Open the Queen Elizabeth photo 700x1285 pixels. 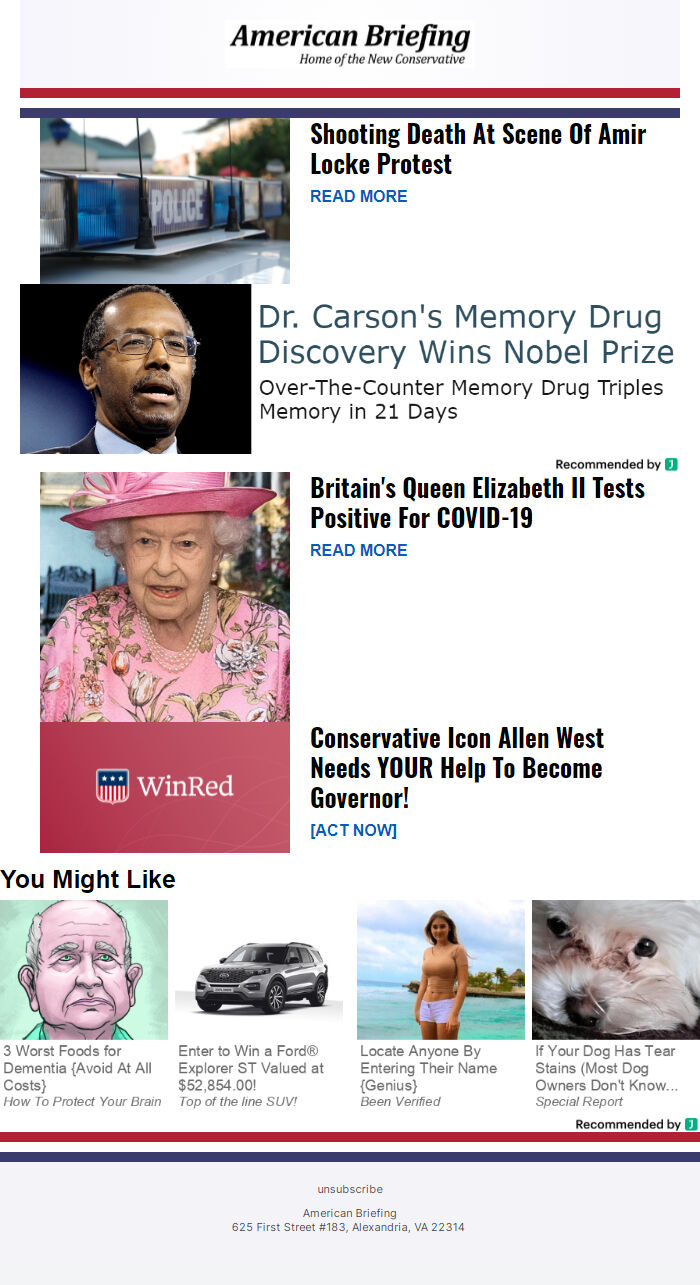165,597
